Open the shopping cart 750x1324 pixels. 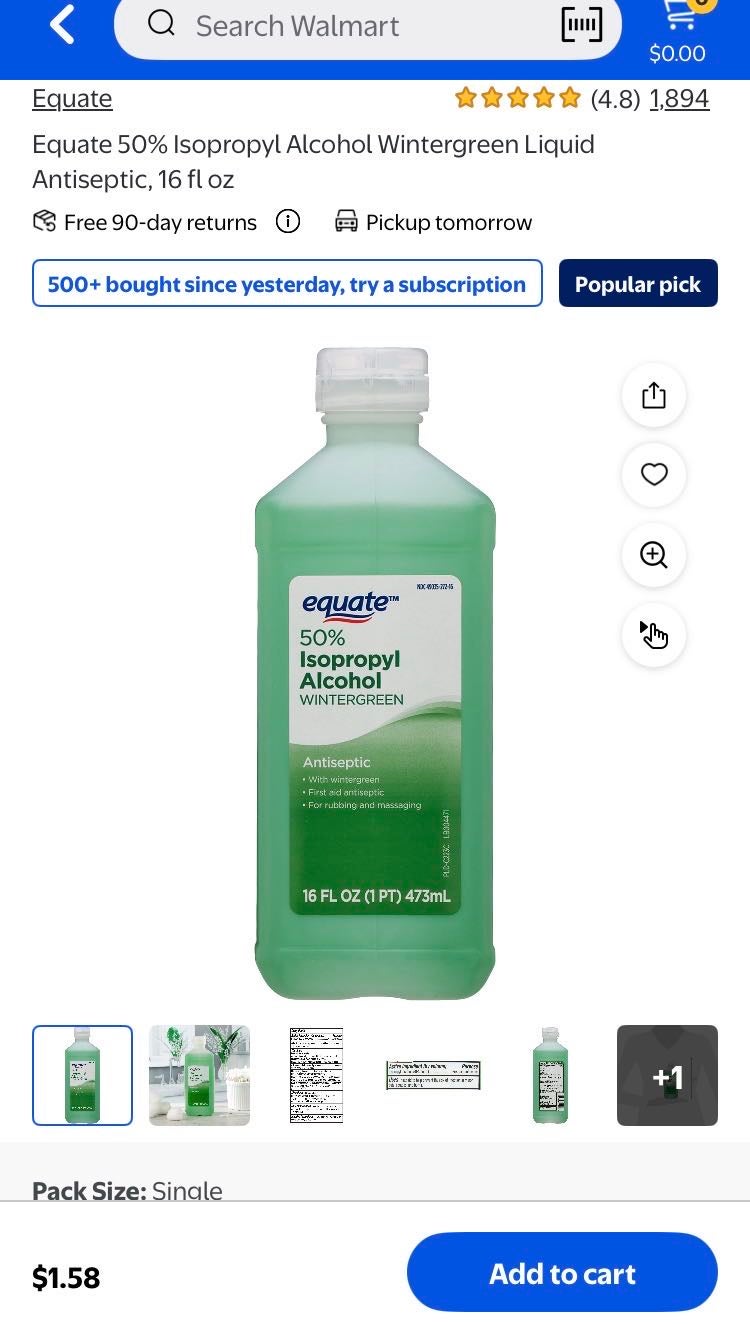pos(677,30)
